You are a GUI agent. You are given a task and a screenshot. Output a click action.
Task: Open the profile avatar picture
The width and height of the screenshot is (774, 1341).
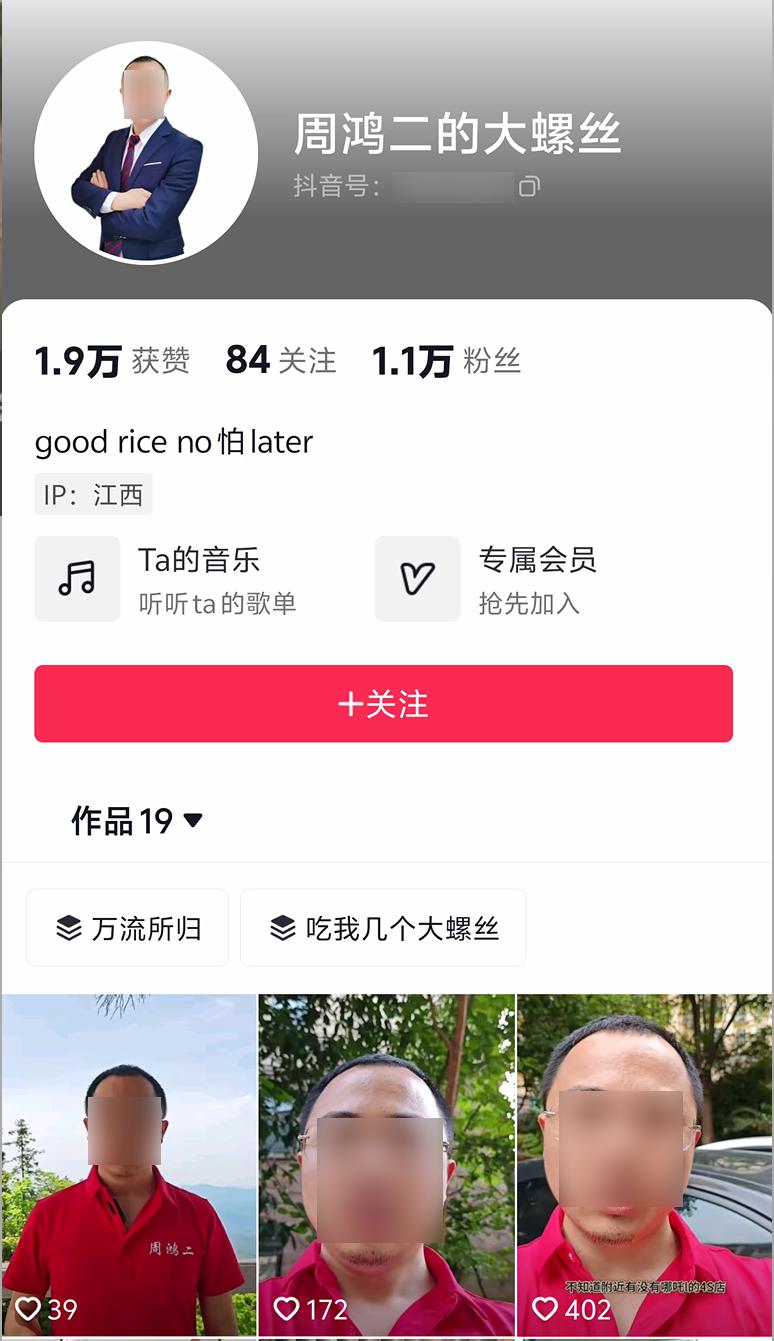click(x=146, y=153)
